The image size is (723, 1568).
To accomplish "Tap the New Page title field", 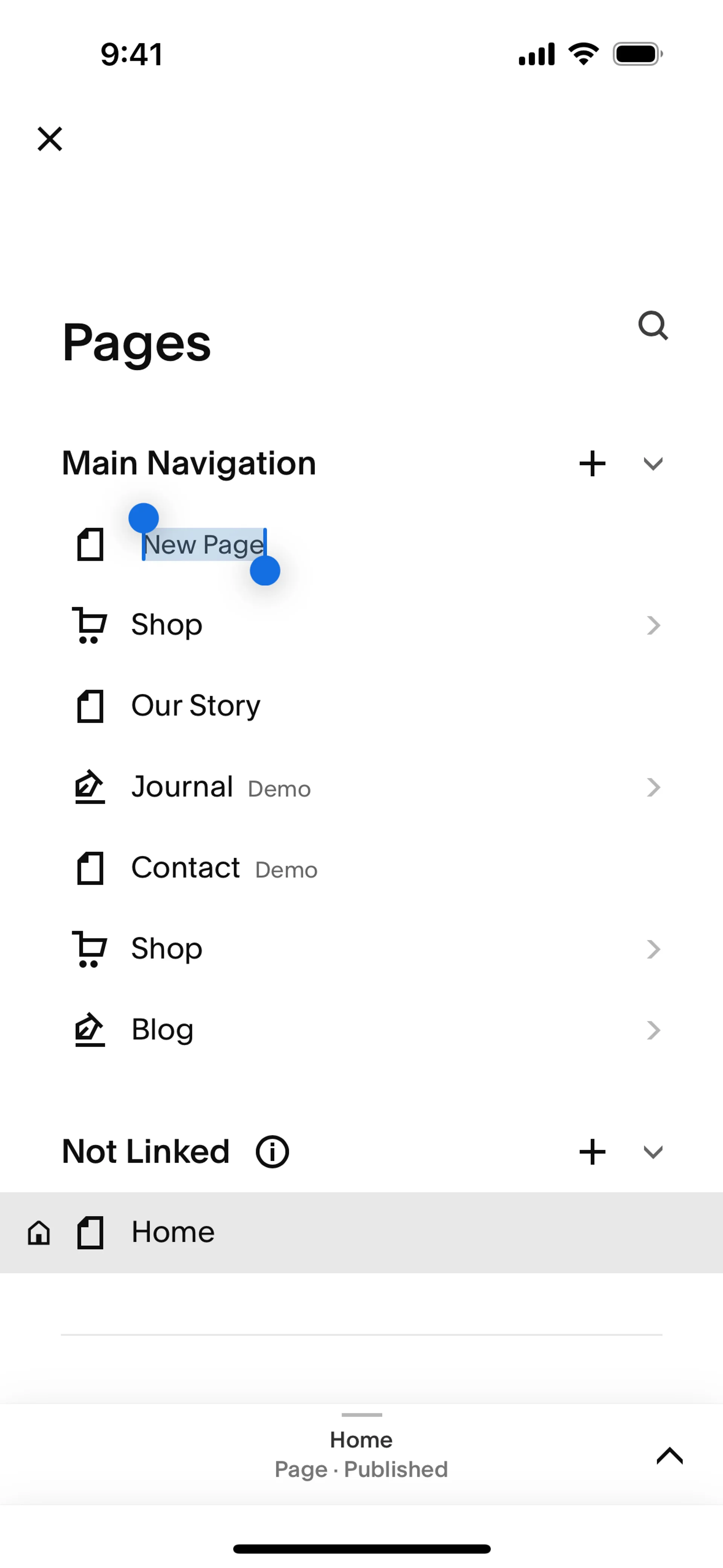I will 204,545.
